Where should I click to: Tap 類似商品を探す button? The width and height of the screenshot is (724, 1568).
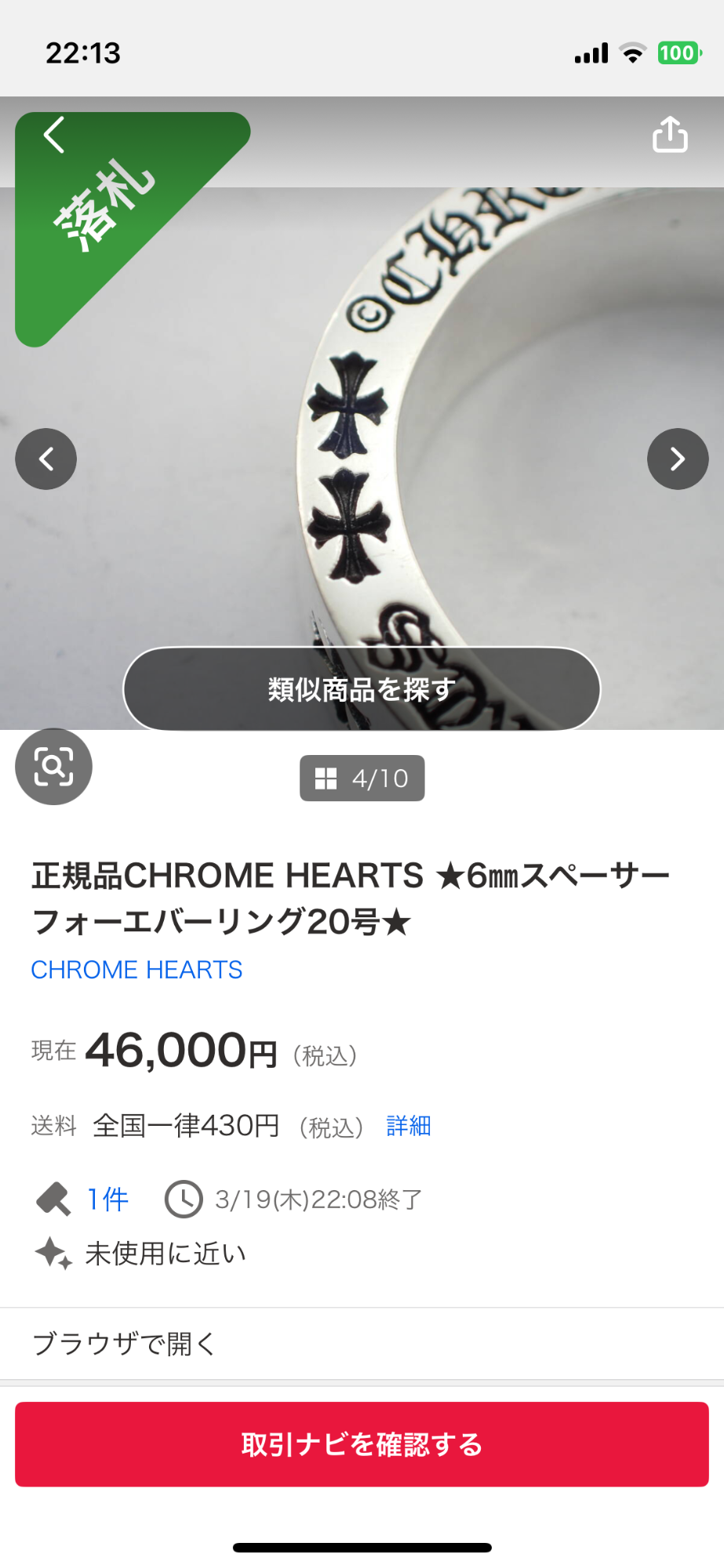pyautogui.click(x=362, y=689)
